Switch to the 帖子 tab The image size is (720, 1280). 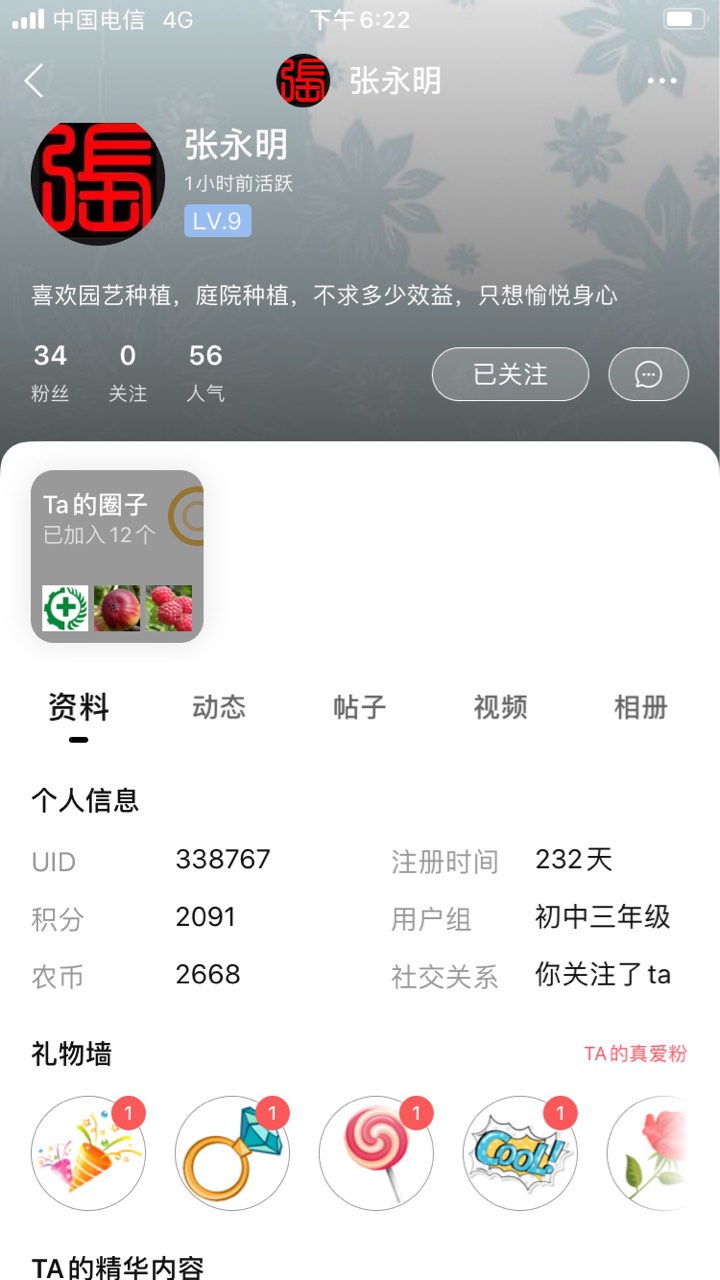pyautogui.click(x=359, y=708)
